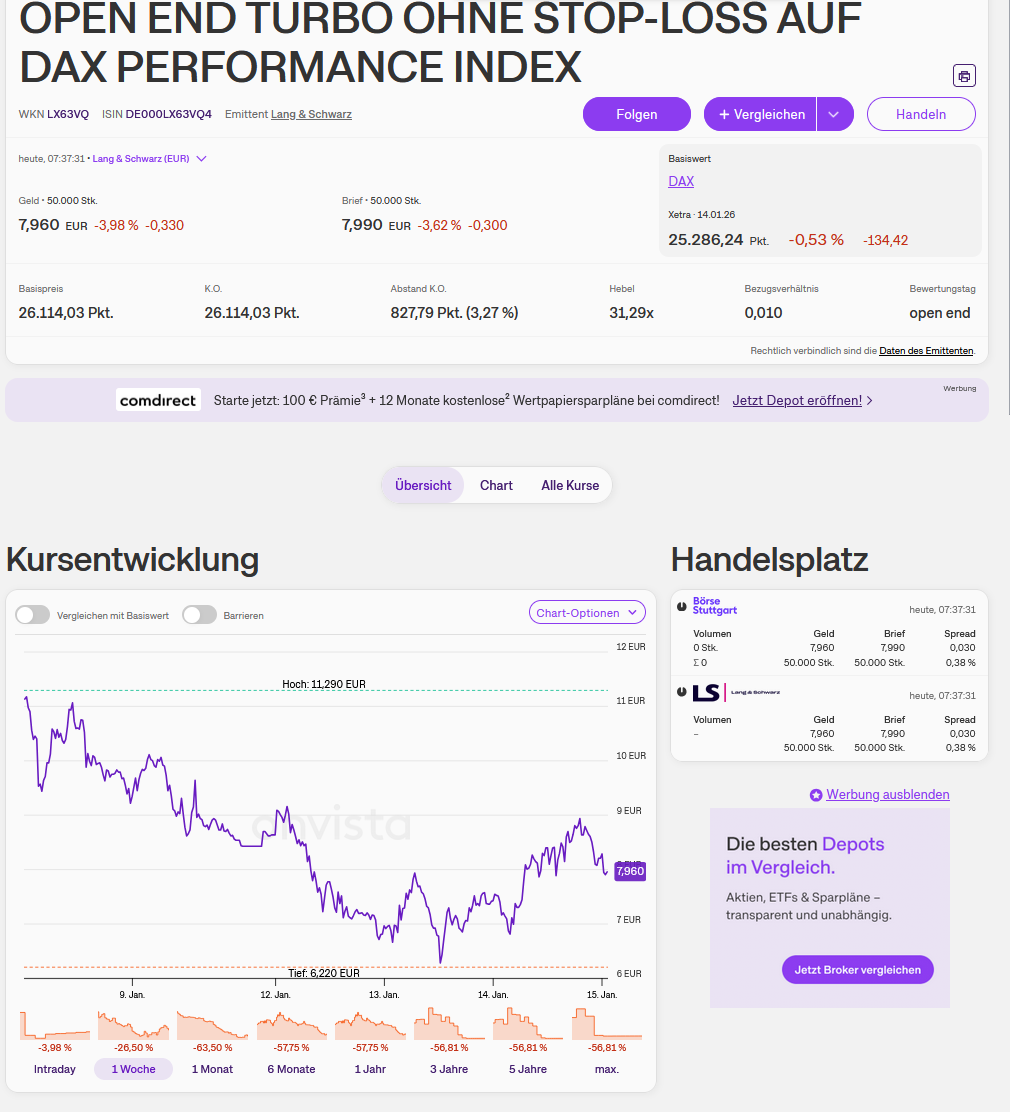Screen dimensions: 1010x1112
Task: Select the Intraday time range
Action: 55,1069
